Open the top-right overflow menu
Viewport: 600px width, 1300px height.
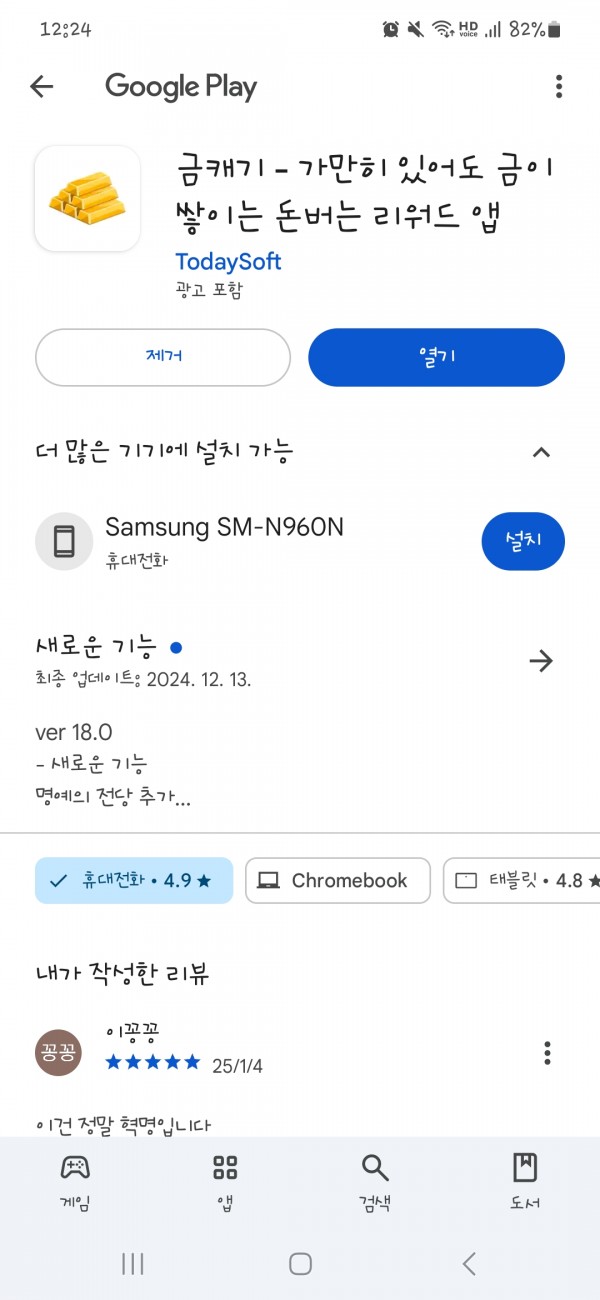pyautogui.click(x=558, y=87)
